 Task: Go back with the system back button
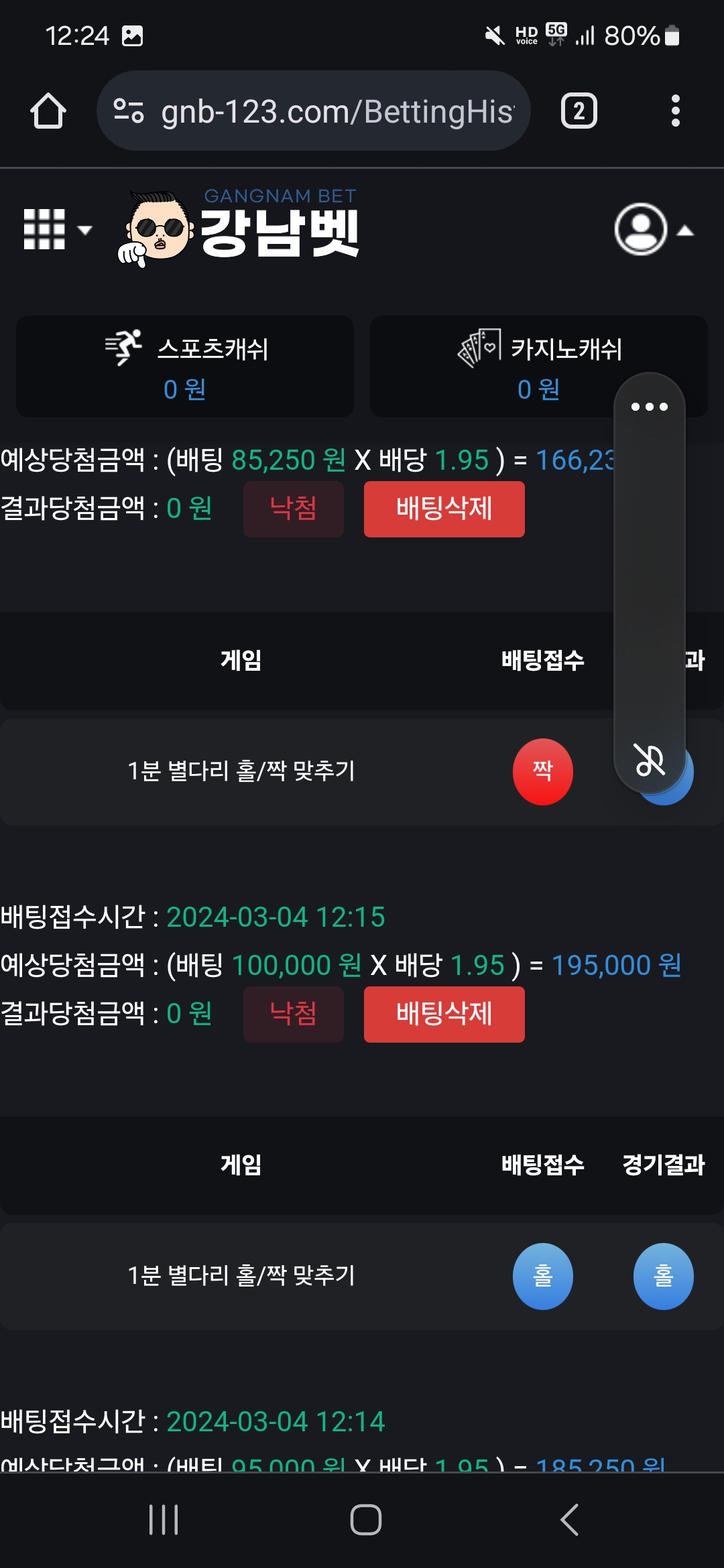click(569, 1519)
